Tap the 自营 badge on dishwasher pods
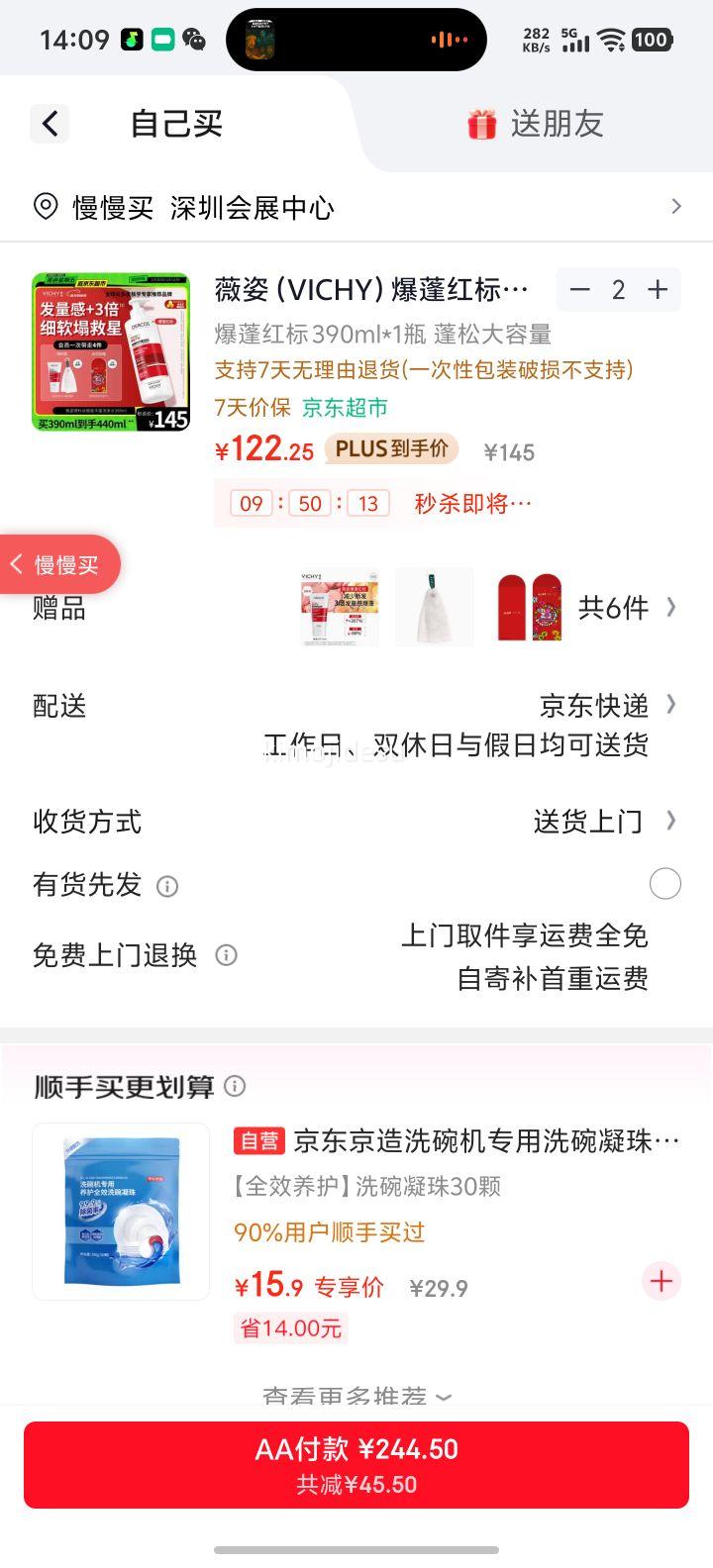This screenshot has width=713, height=1568. (x=256, y=1140)
